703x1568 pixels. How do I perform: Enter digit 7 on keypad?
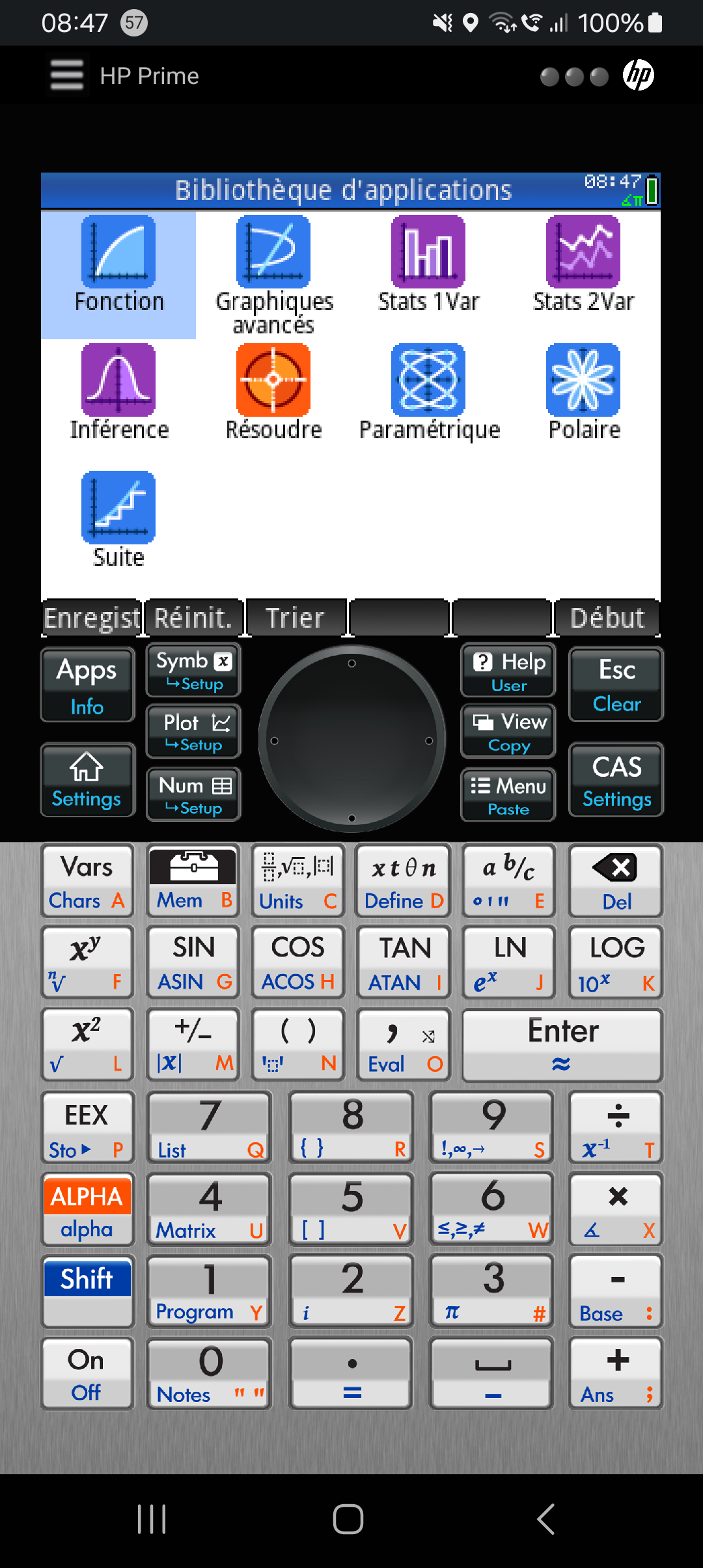pyautogui.click(x=209, y=1128)
